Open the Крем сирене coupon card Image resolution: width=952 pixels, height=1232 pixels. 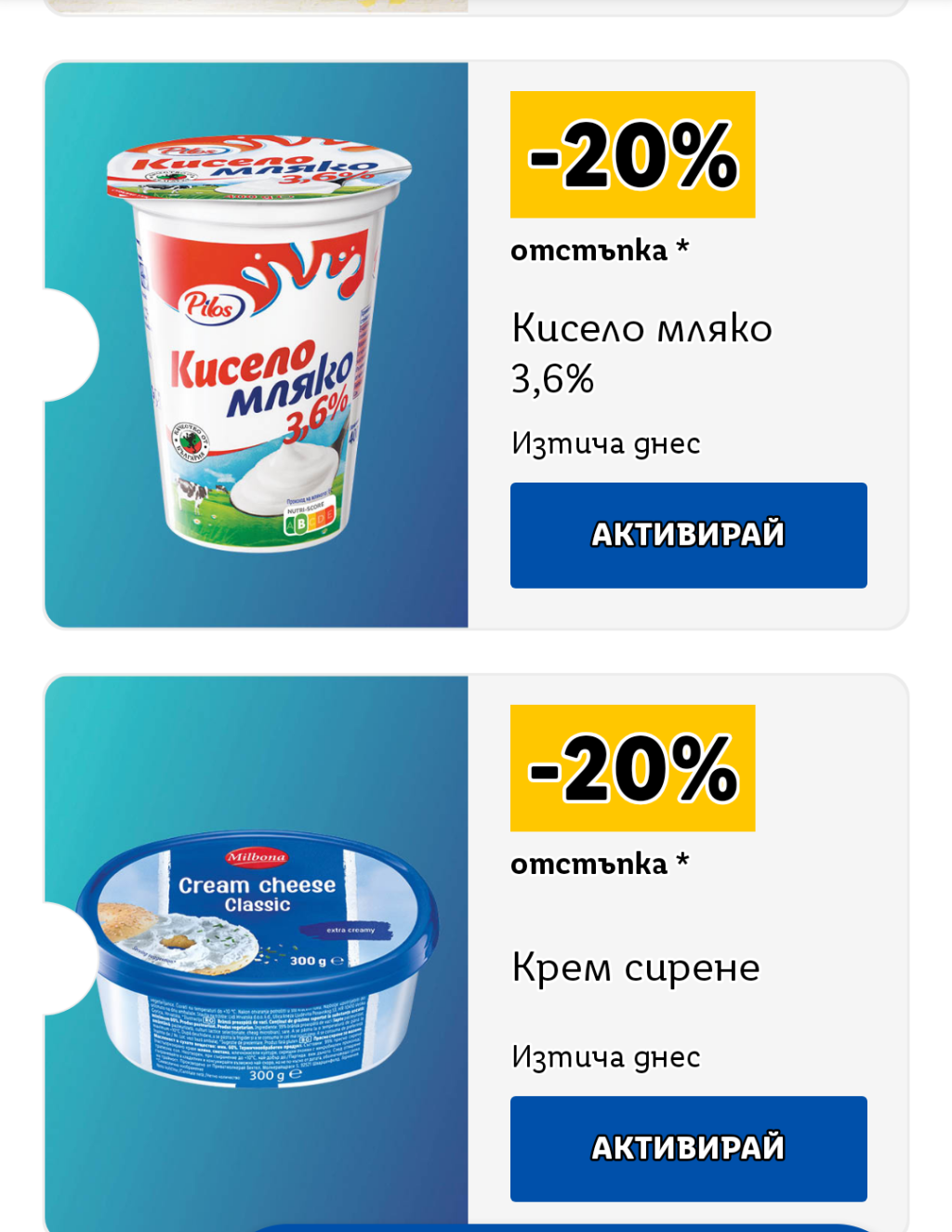click(476, 953)
